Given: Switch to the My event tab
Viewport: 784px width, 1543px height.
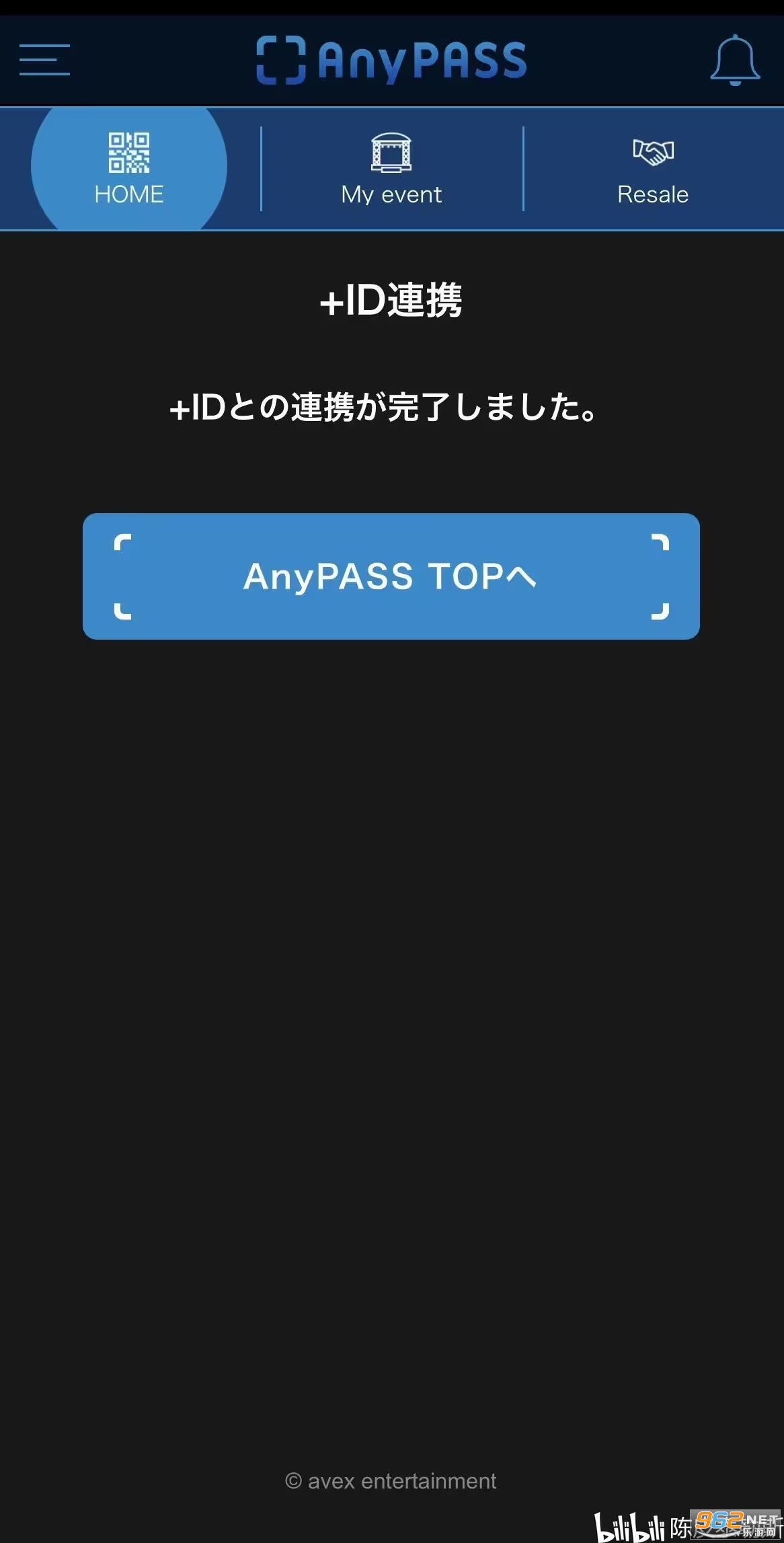Looking at the screenshot, I should pyautogui.click(x=391, y=169).
